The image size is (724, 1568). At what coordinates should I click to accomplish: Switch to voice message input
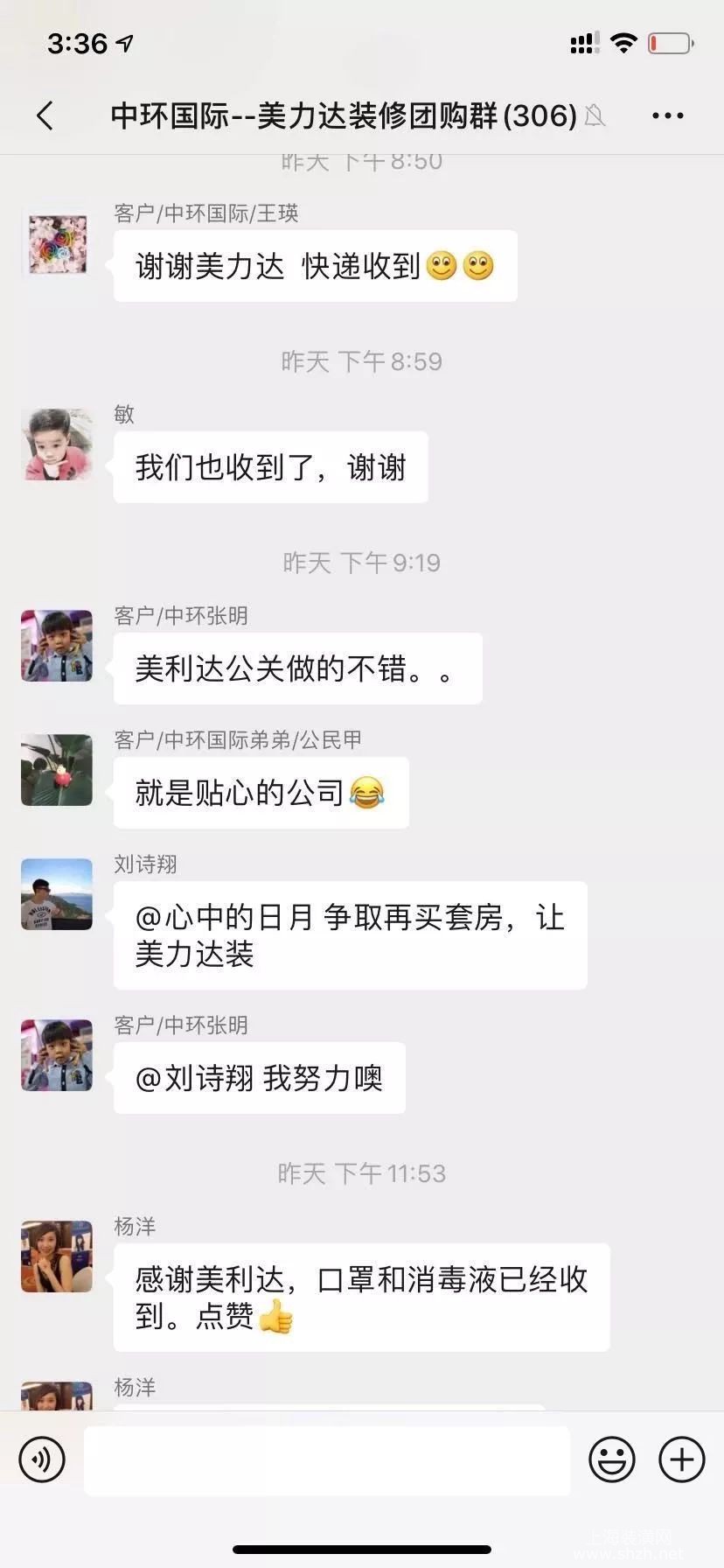[42, 1459]
